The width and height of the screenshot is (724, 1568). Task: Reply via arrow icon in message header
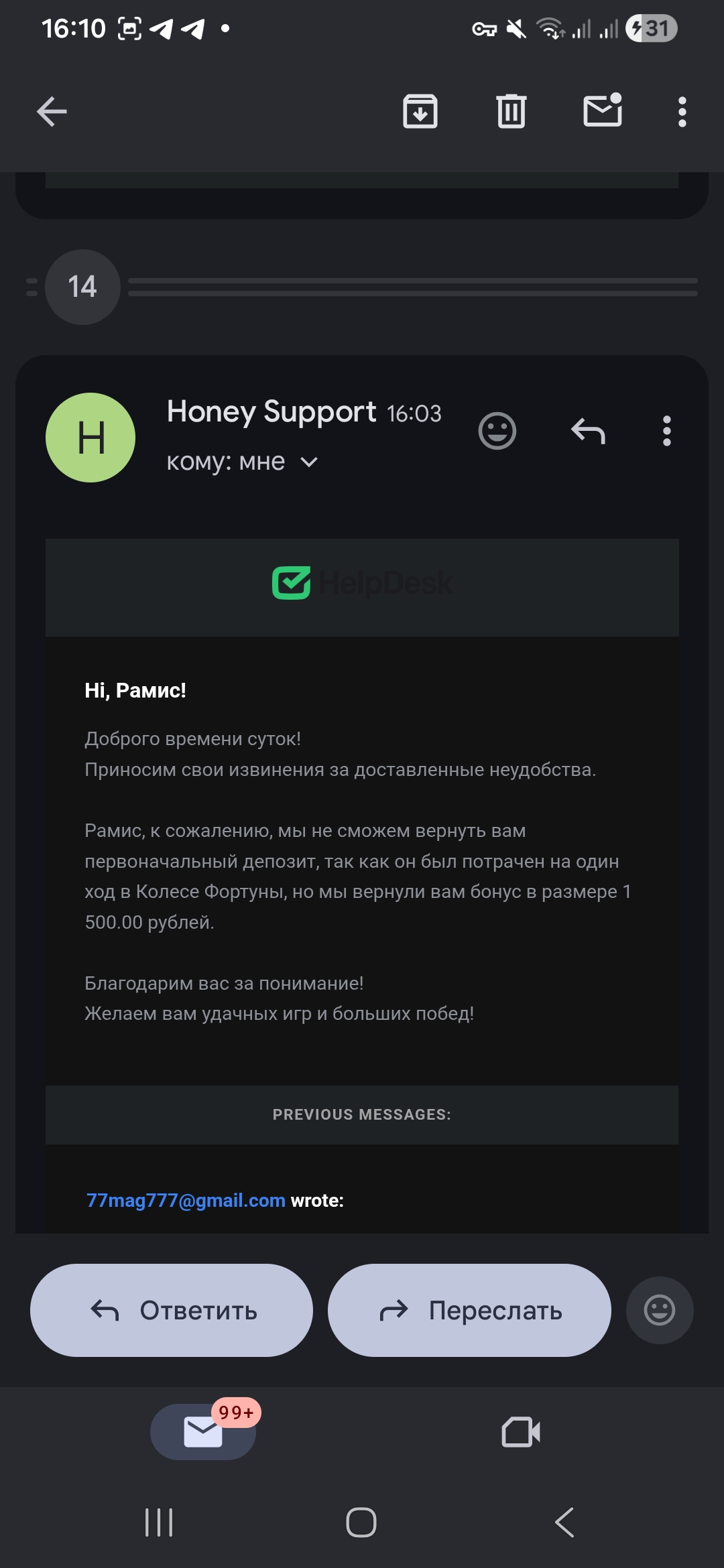tap(588, 431)
